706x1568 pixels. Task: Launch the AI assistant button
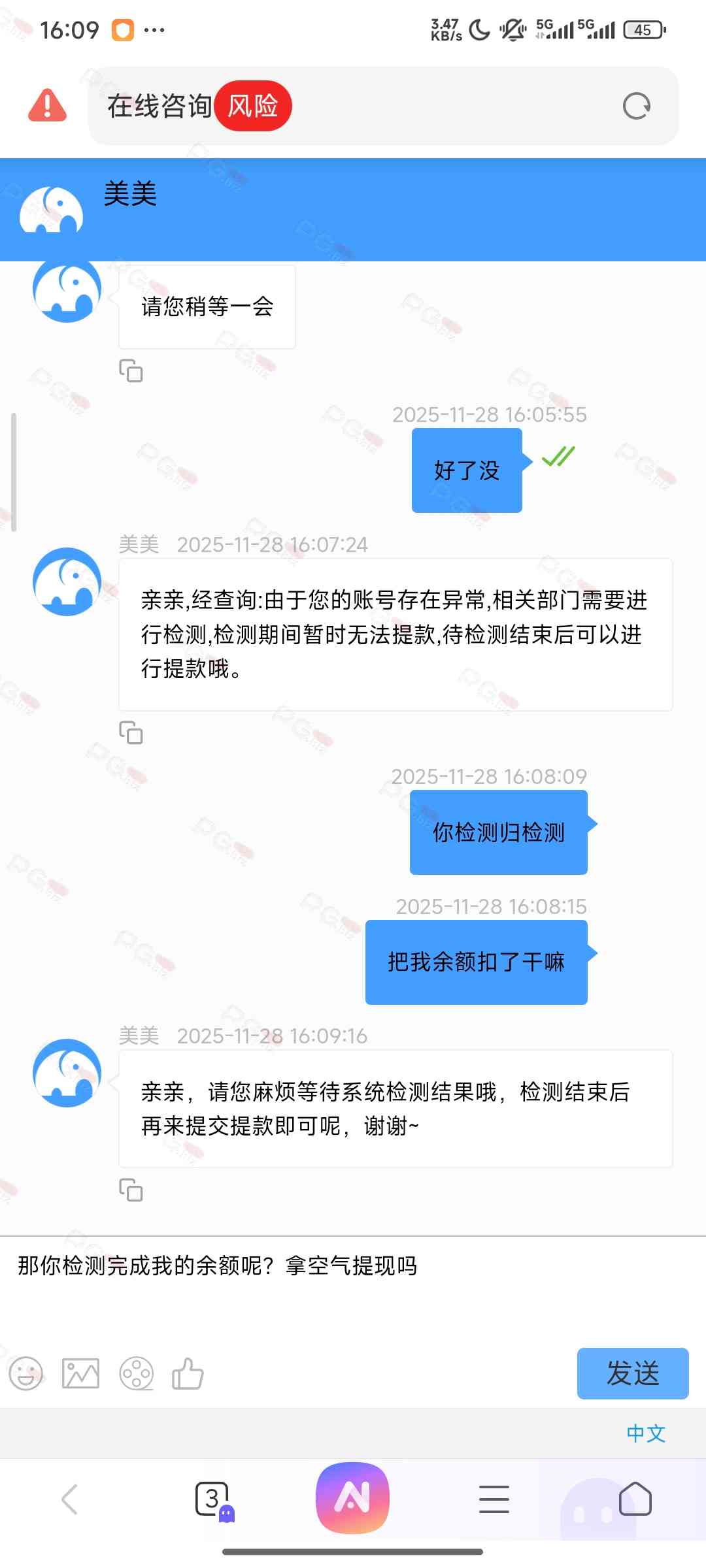(352, 1497)
